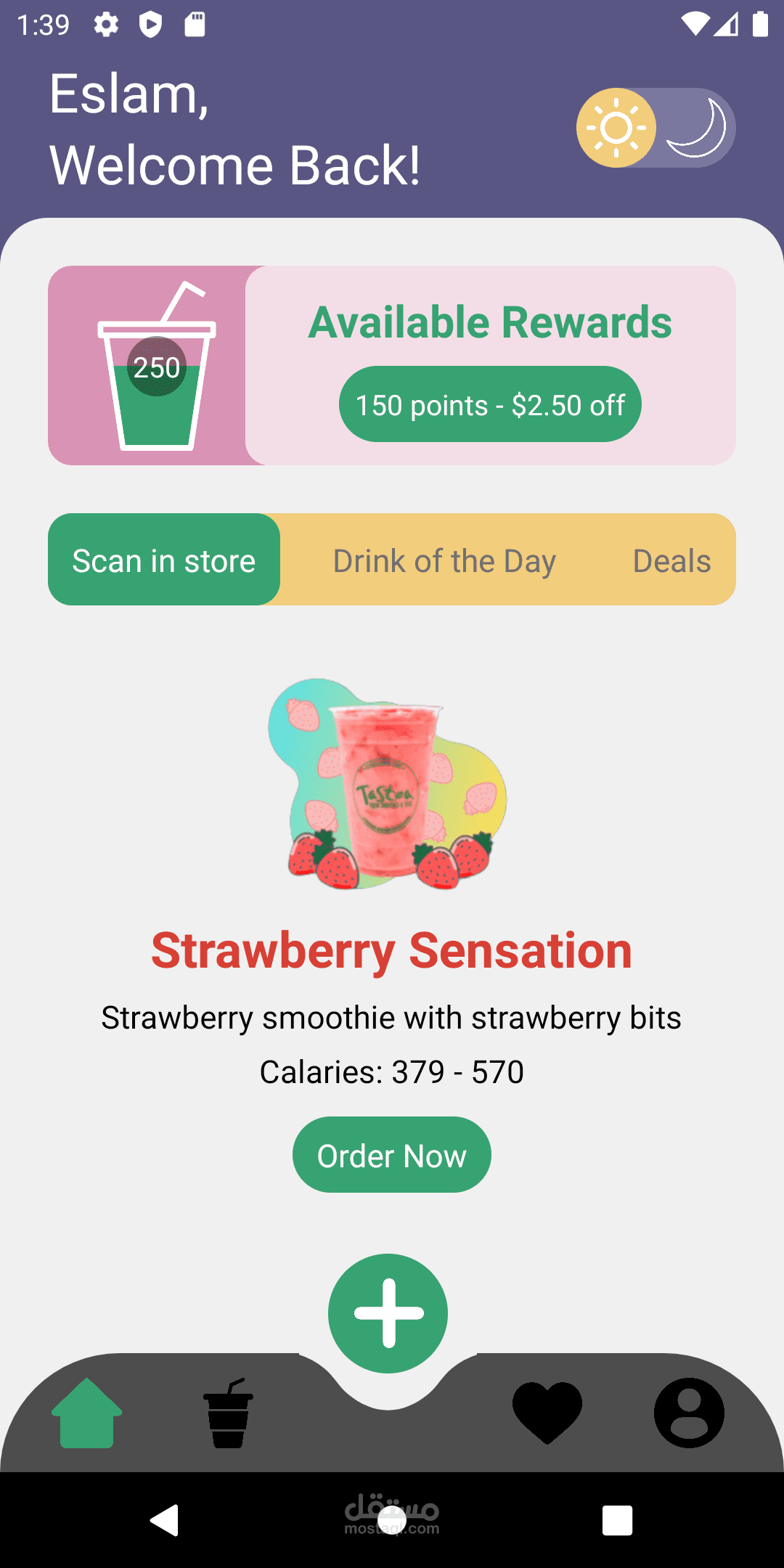Image resolution: width=784 pixels, height=1568 pixels.
Task: Tap the Order Now button
Action: coord(391,1154)
